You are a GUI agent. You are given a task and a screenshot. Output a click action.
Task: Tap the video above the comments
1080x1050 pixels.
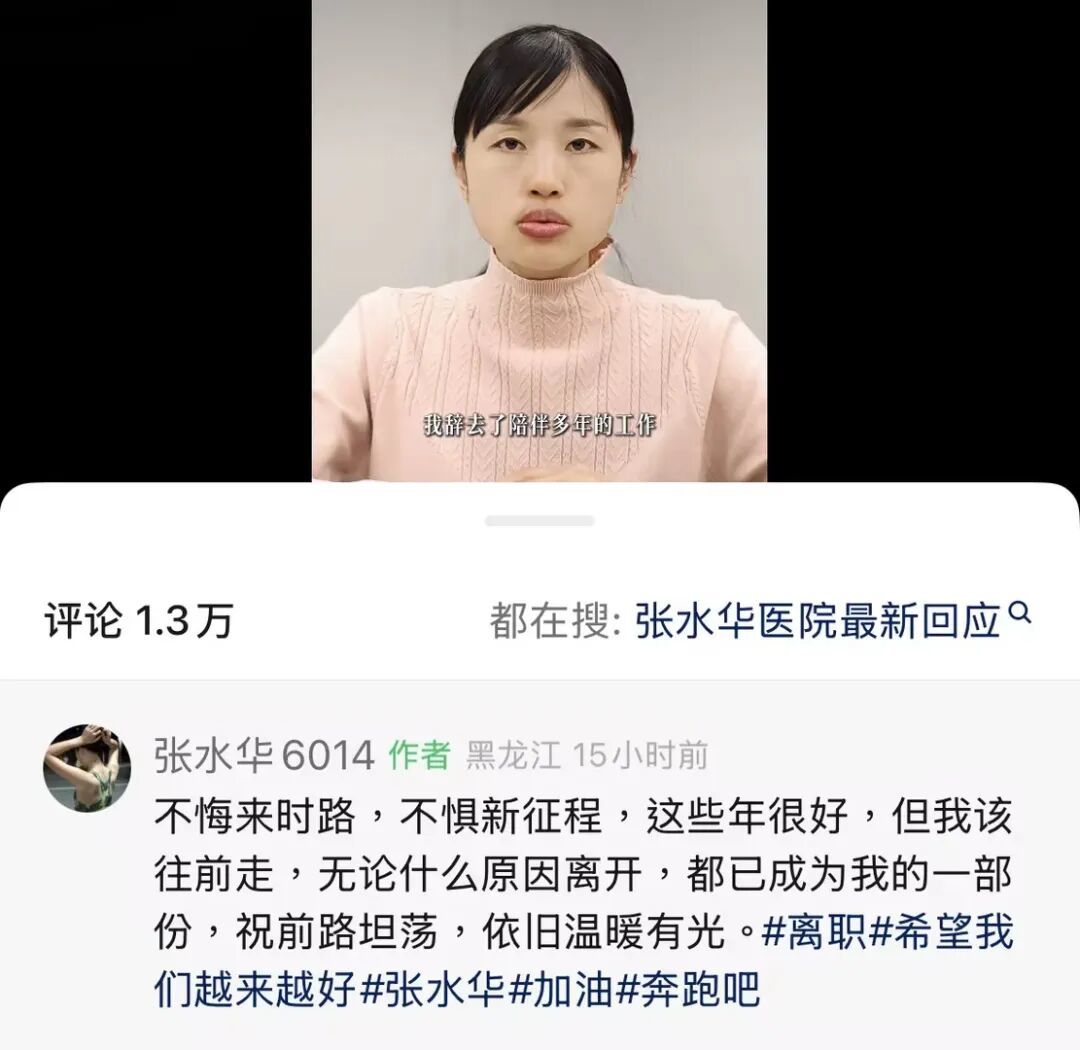coord(539,240)
